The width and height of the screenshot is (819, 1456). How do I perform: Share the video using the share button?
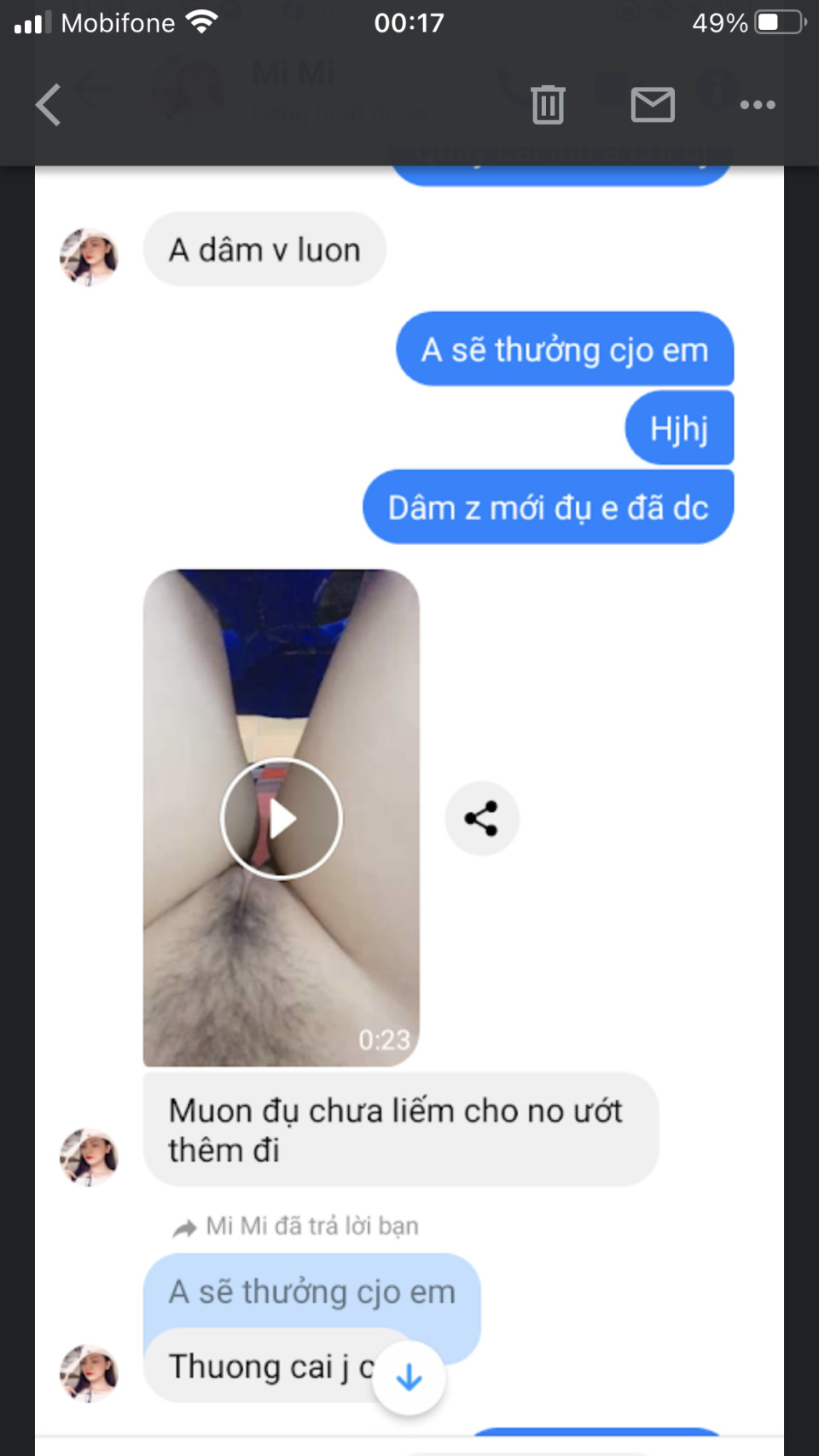[482, 819]
